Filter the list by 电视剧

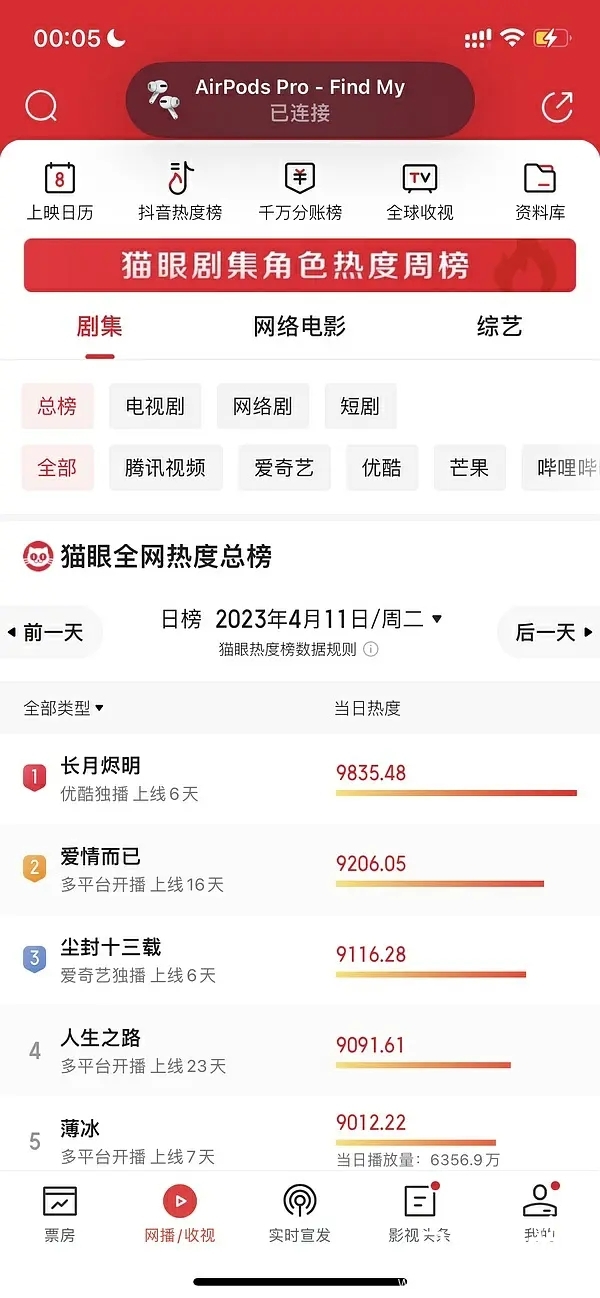point(155,407)
